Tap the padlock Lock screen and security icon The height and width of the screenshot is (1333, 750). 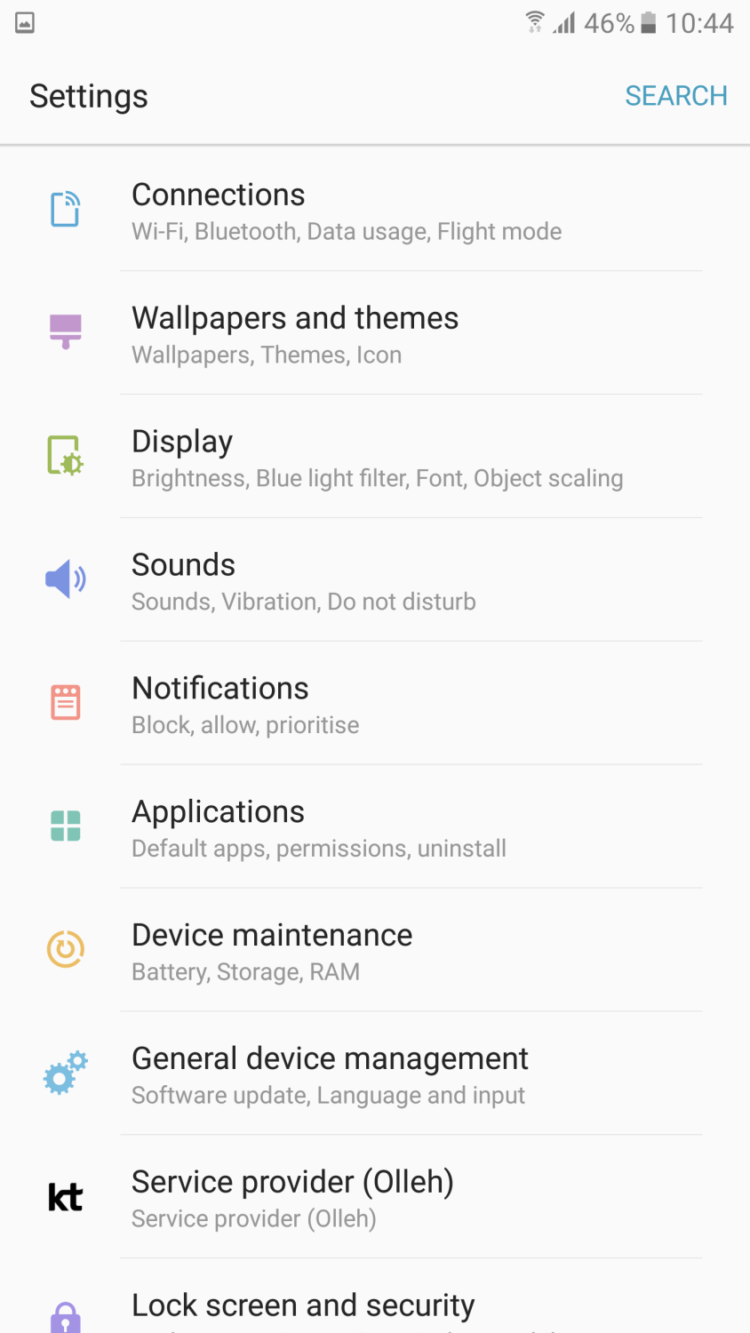pyautogui.click(x=65, y=1315)
